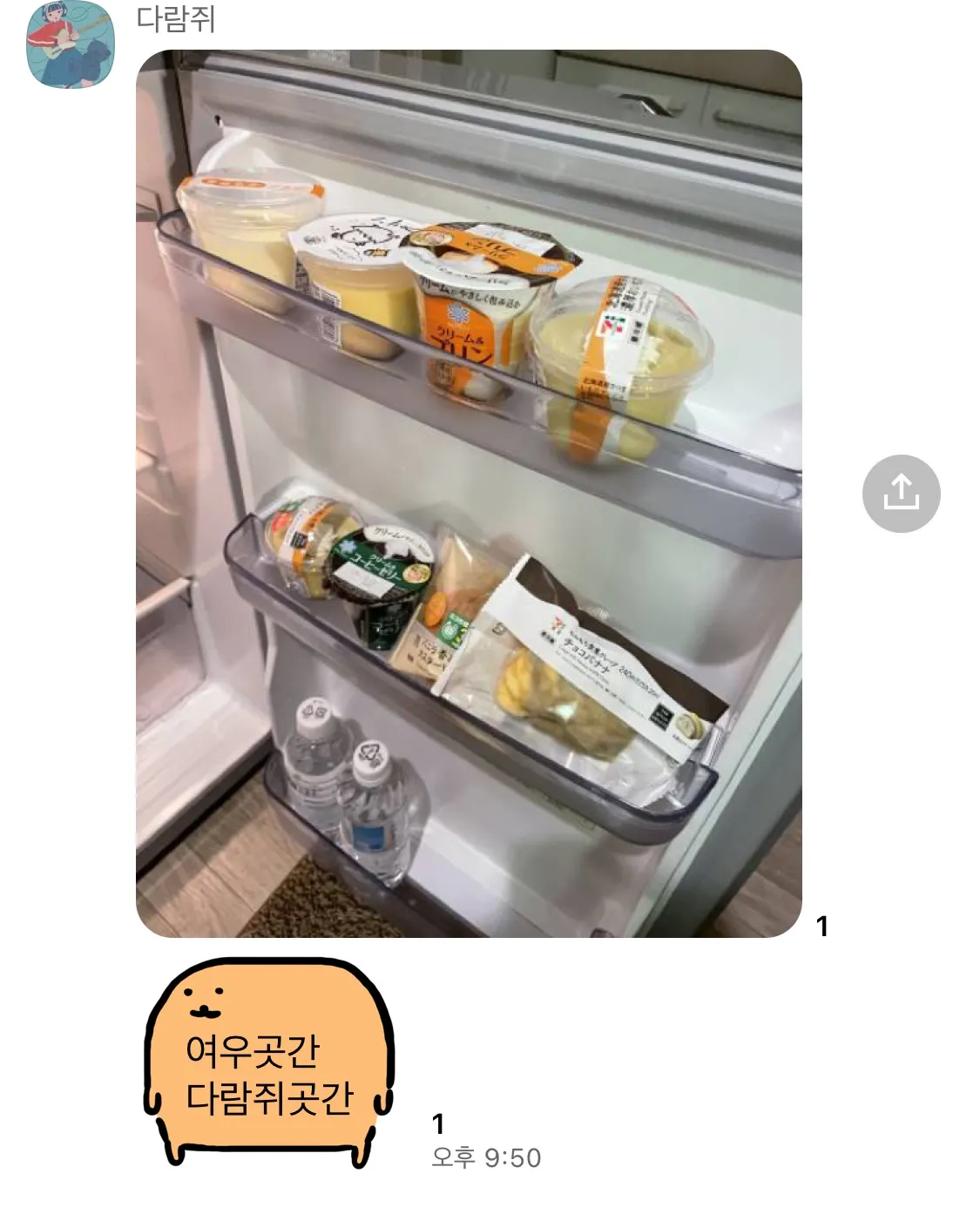This screenshot has height=1207, width=980.
Task: Open the refrigerator photo in full view
Action: point(469,493)
